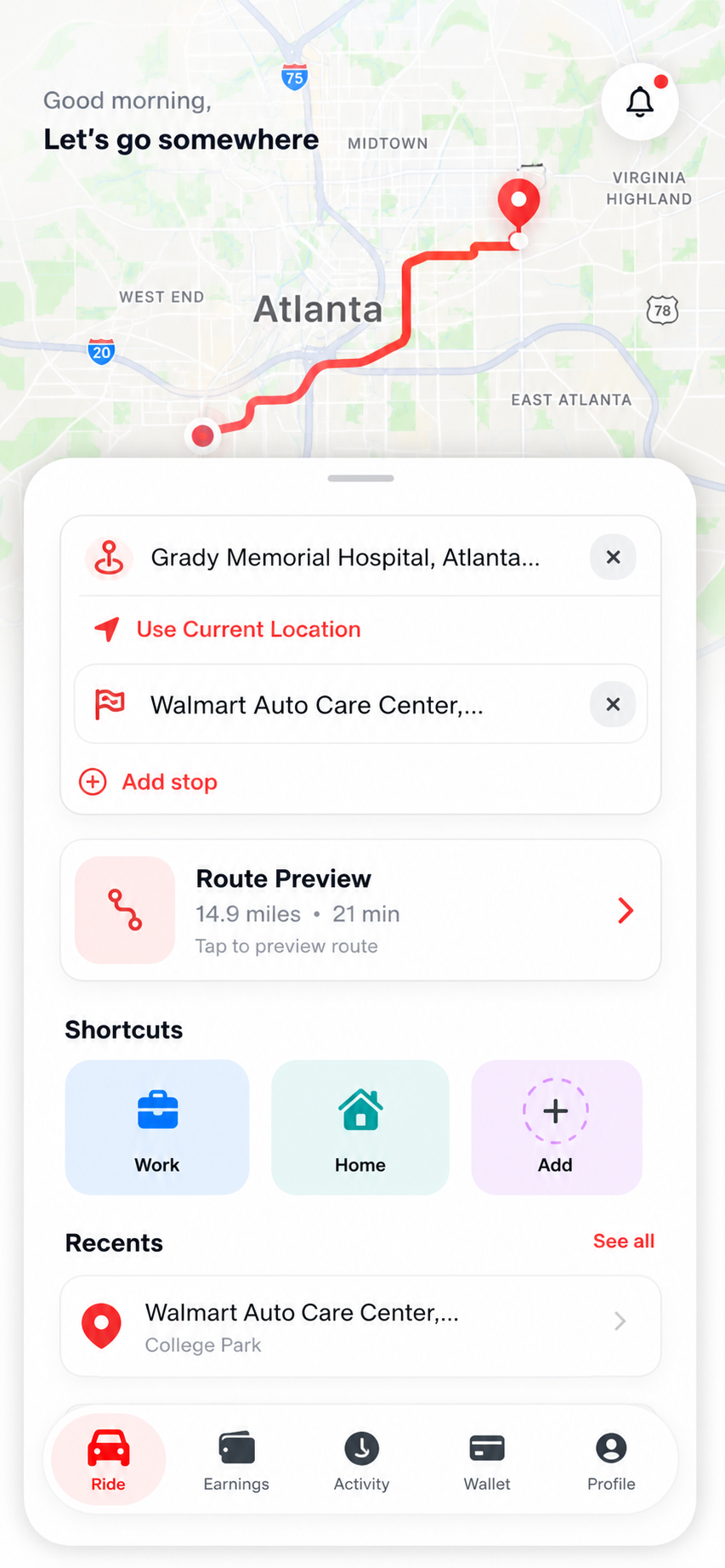Select the Ride tab
Viewport: 725px width, 1568px height.
109,1460
